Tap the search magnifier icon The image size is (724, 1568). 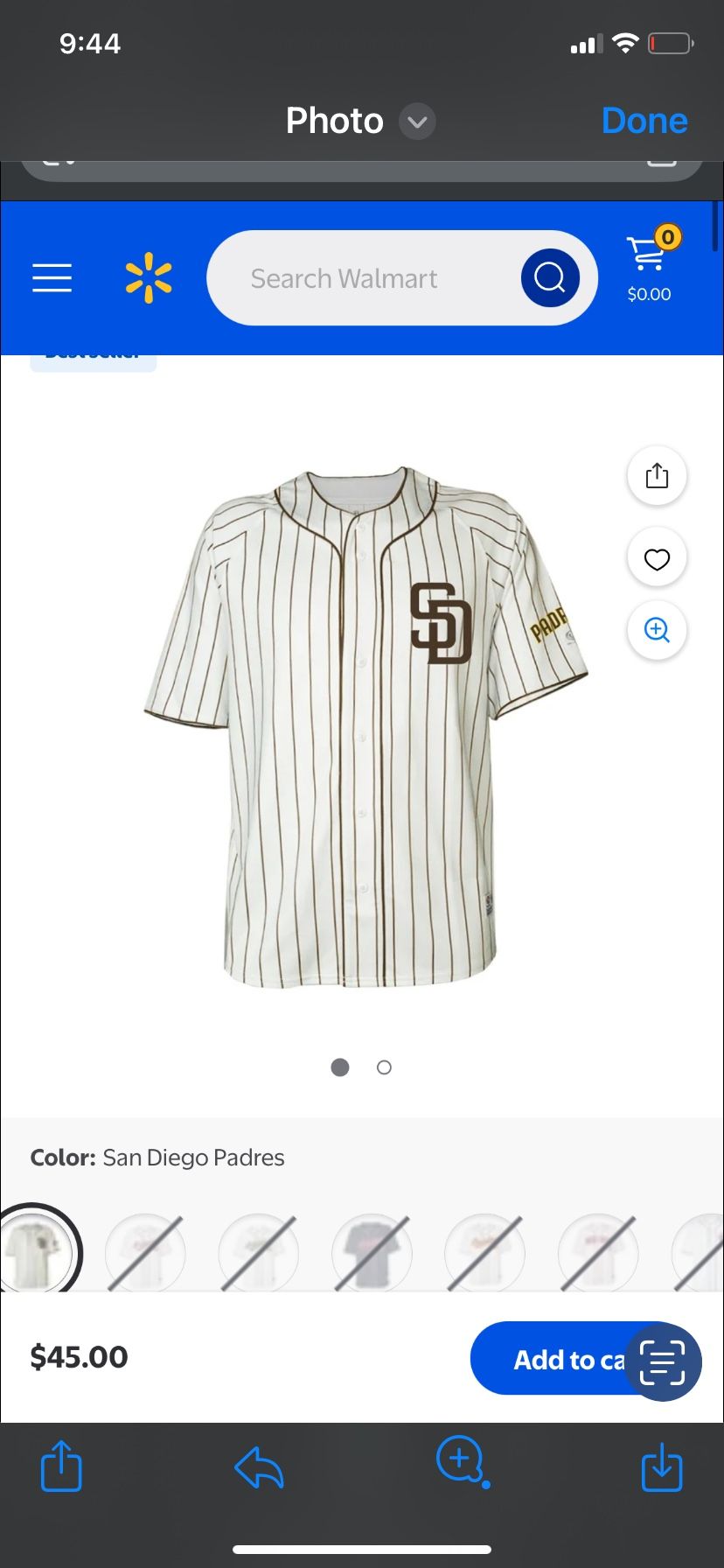549,277
